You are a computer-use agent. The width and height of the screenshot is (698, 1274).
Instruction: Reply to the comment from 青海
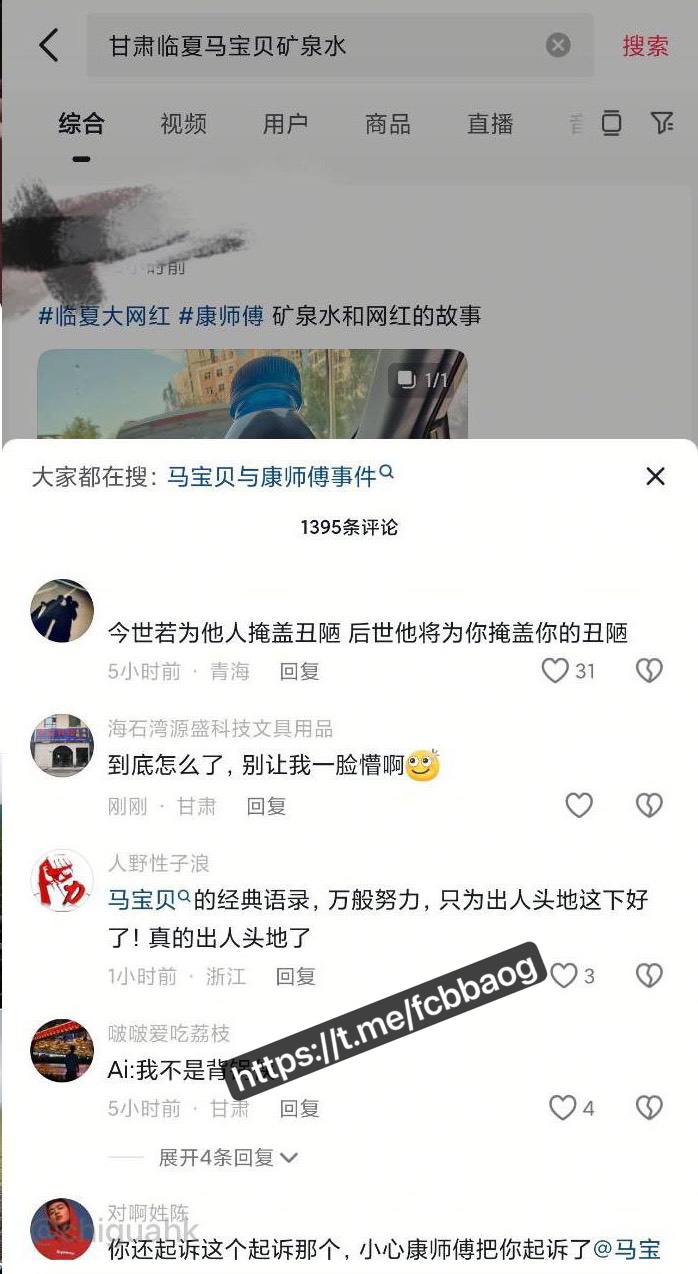299,671
